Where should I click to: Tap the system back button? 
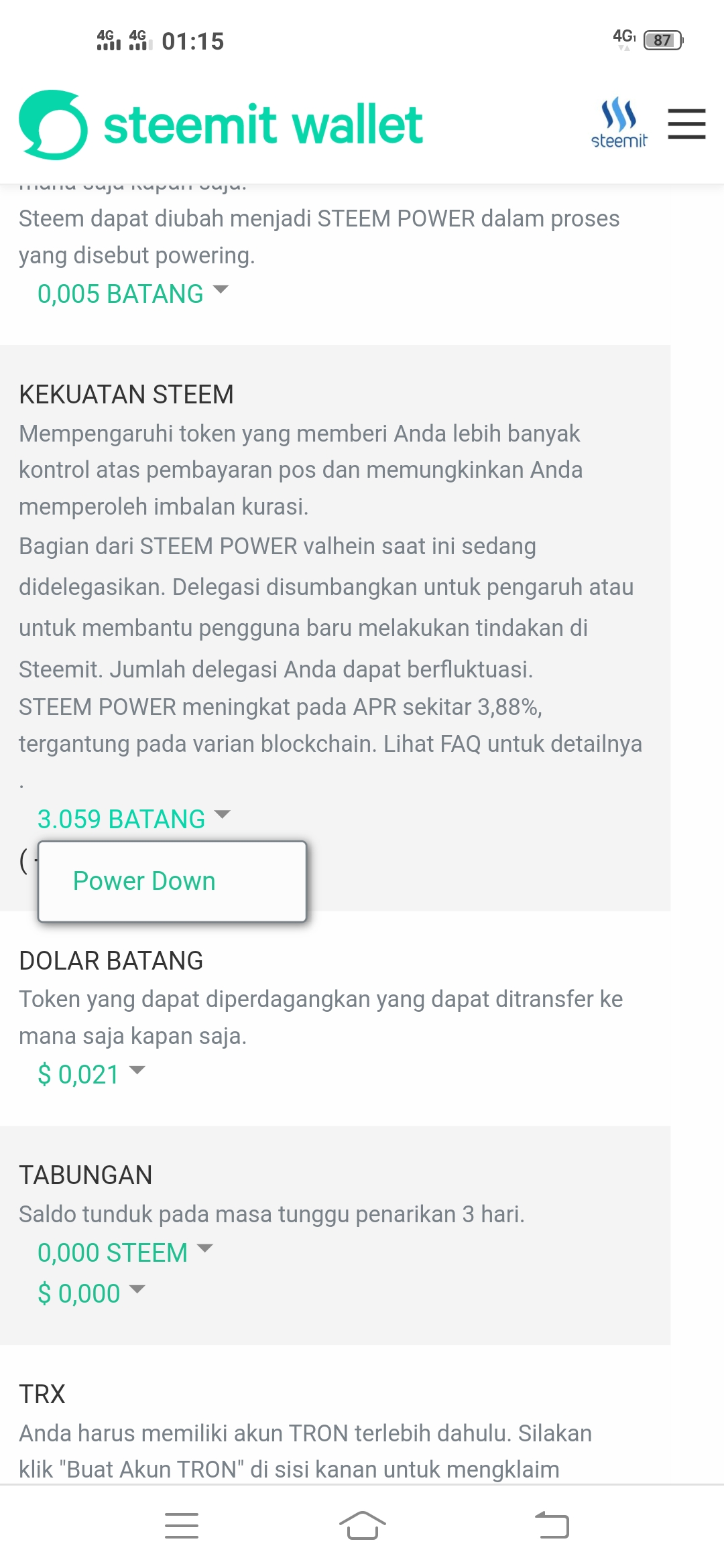coord(552,1526)
